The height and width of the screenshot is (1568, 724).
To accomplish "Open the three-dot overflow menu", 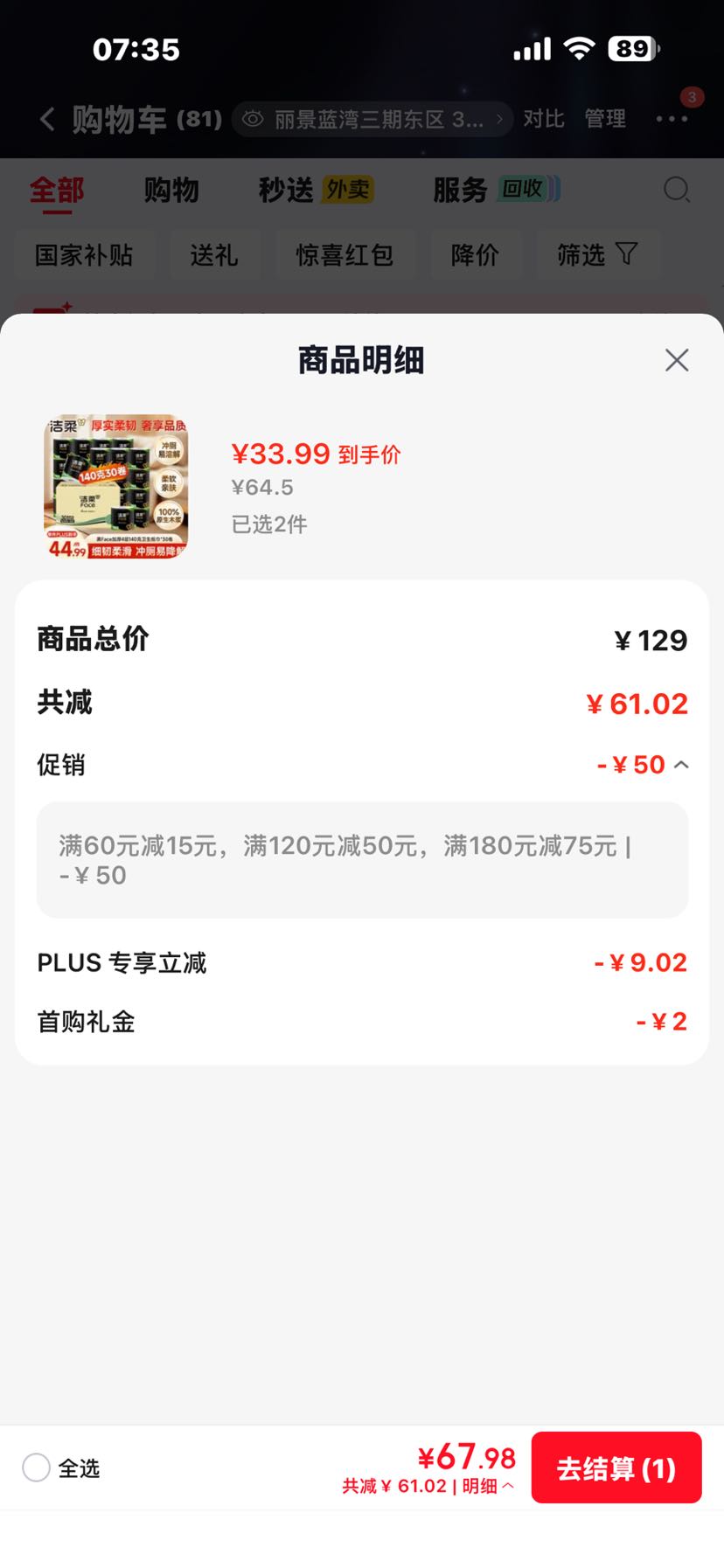I will coord(672,119).
